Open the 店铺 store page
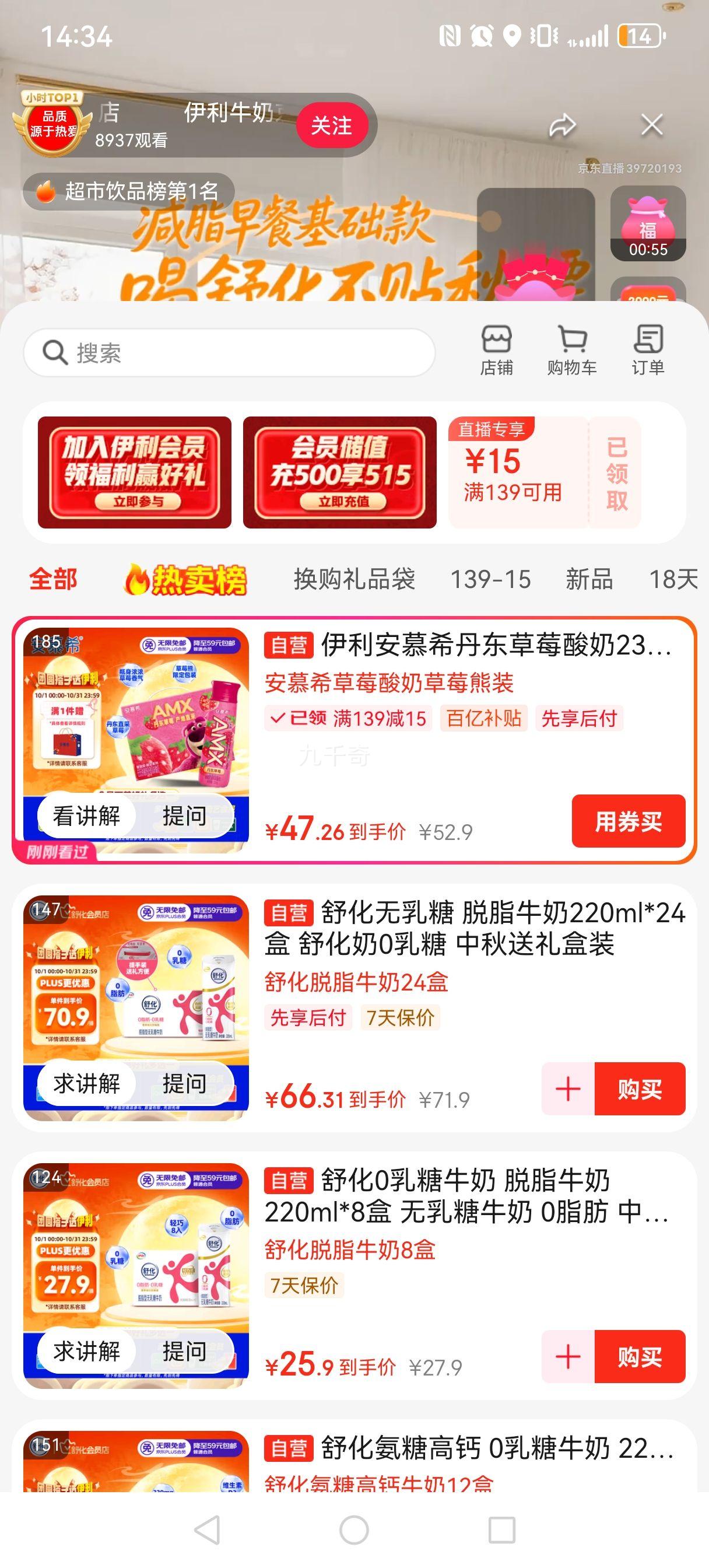 (x=496, y=351)
